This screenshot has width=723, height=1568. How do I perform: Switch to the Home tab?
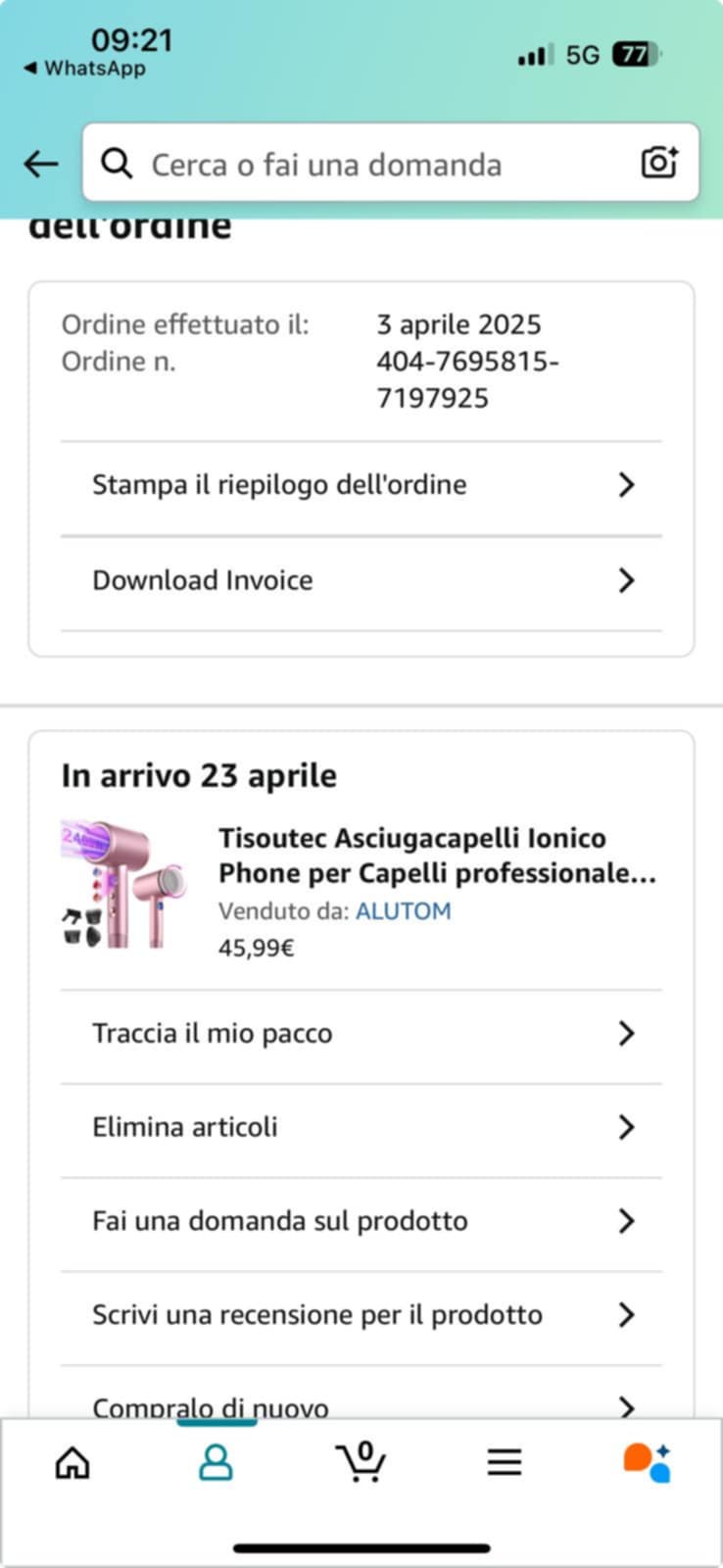coord(72,1463)
